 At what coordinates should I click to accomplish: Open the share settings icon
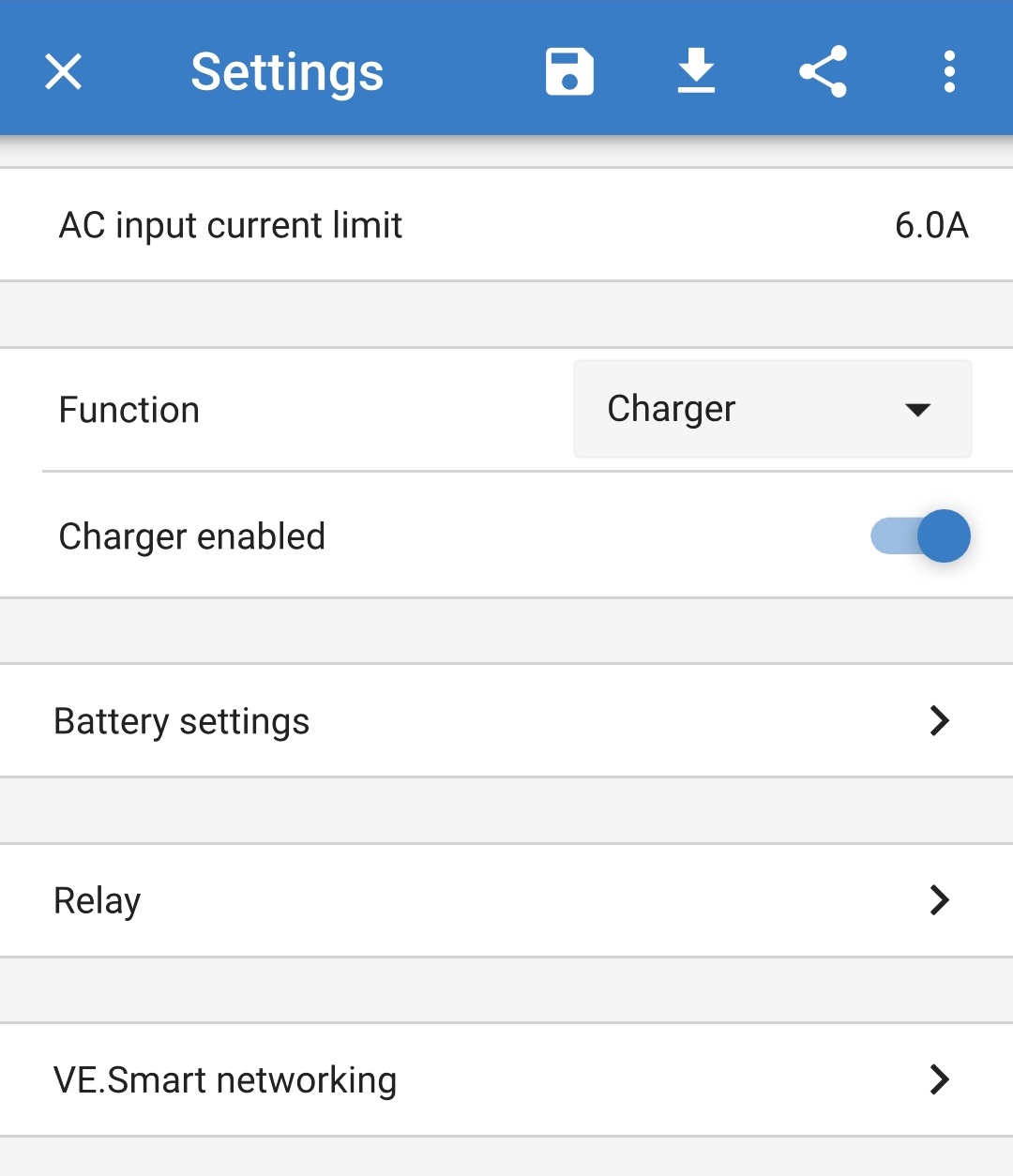[823, 70]
